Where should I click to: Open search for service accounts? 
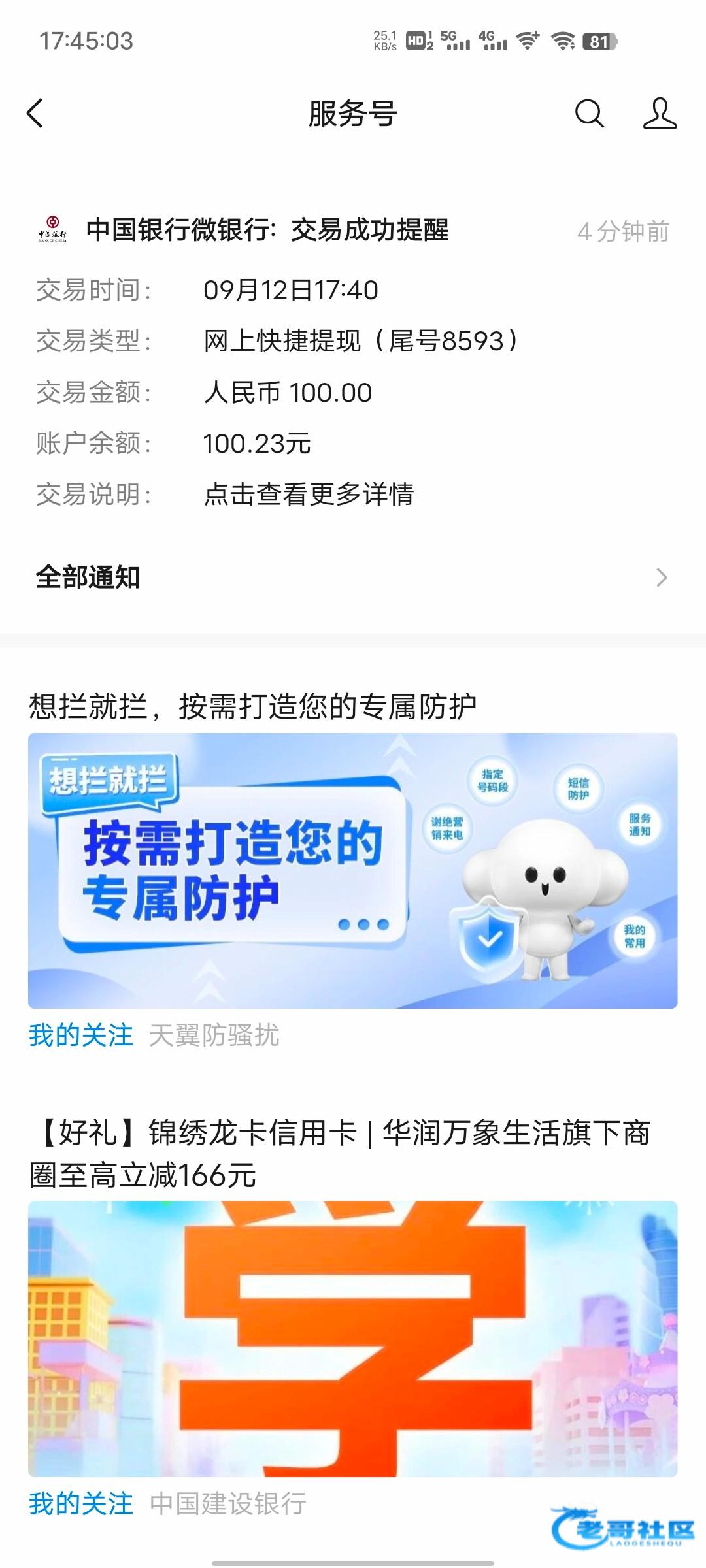589,114
